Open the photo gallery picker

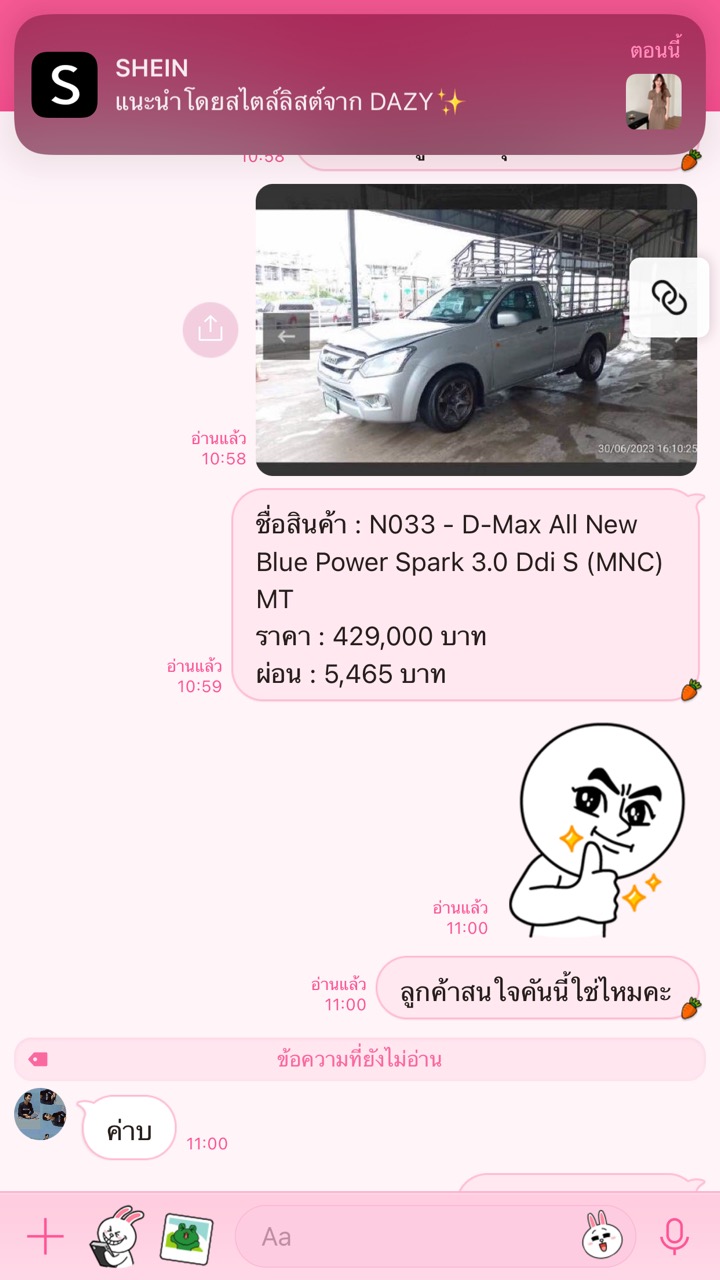(187, 1238)
